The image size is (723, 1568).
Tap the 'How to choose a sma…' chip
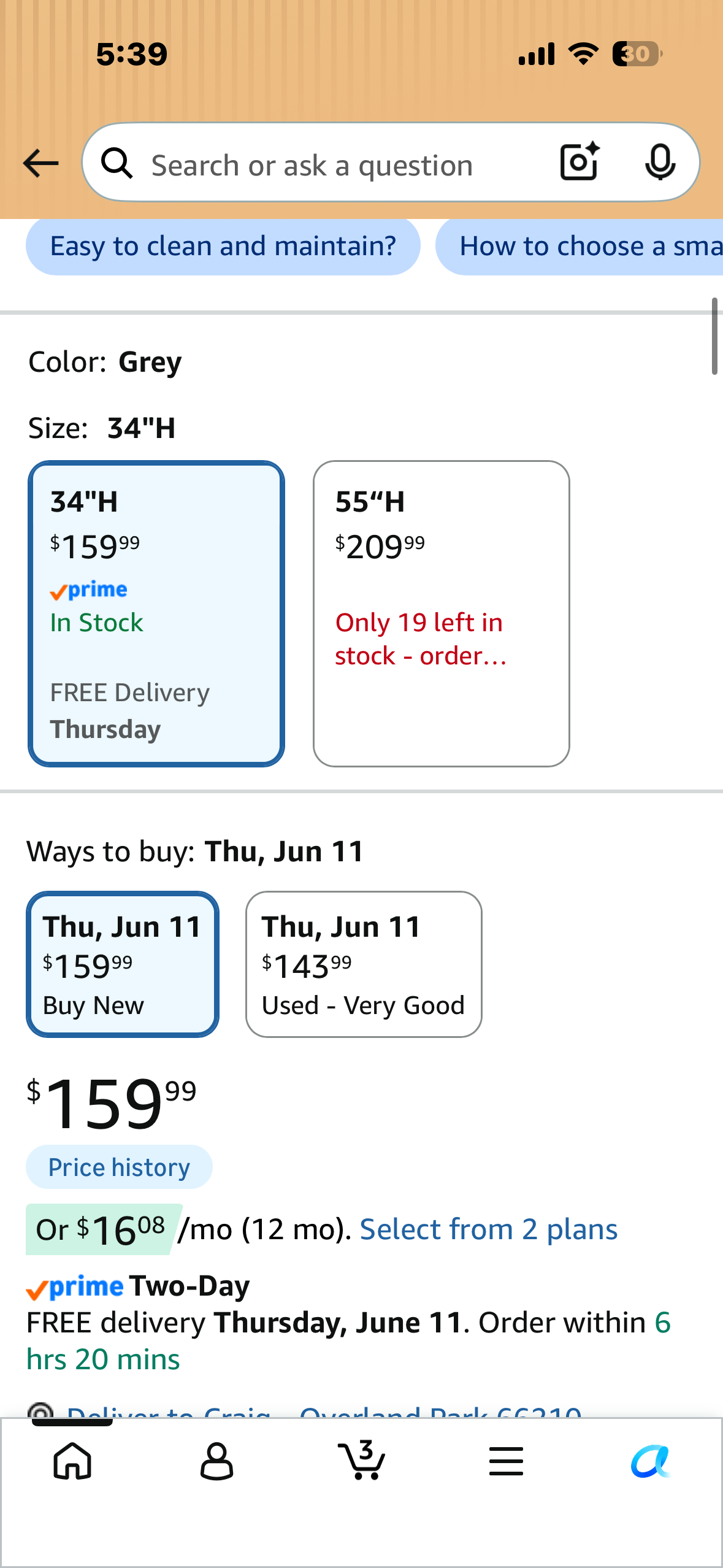[580, 246]
